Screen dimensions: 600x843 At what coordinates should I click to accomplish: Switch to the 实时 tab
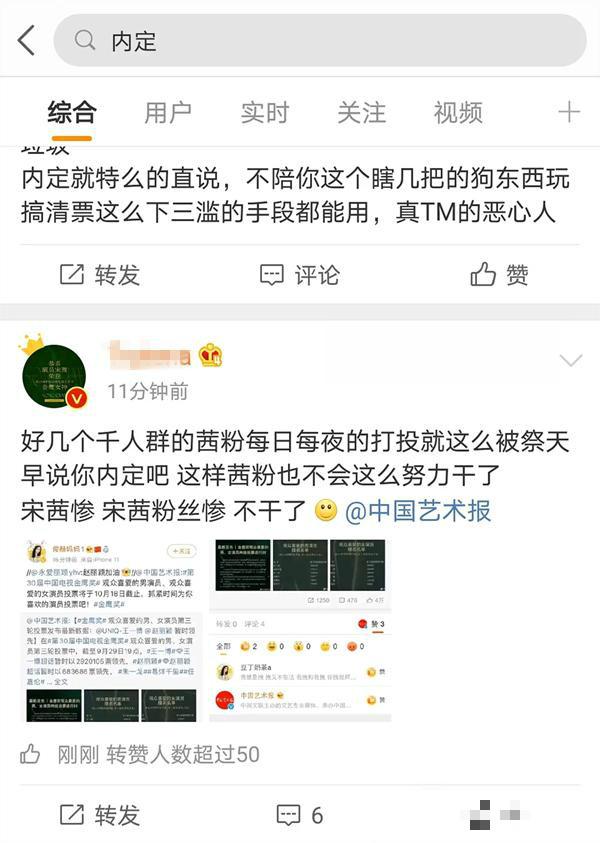coord(264,112)
